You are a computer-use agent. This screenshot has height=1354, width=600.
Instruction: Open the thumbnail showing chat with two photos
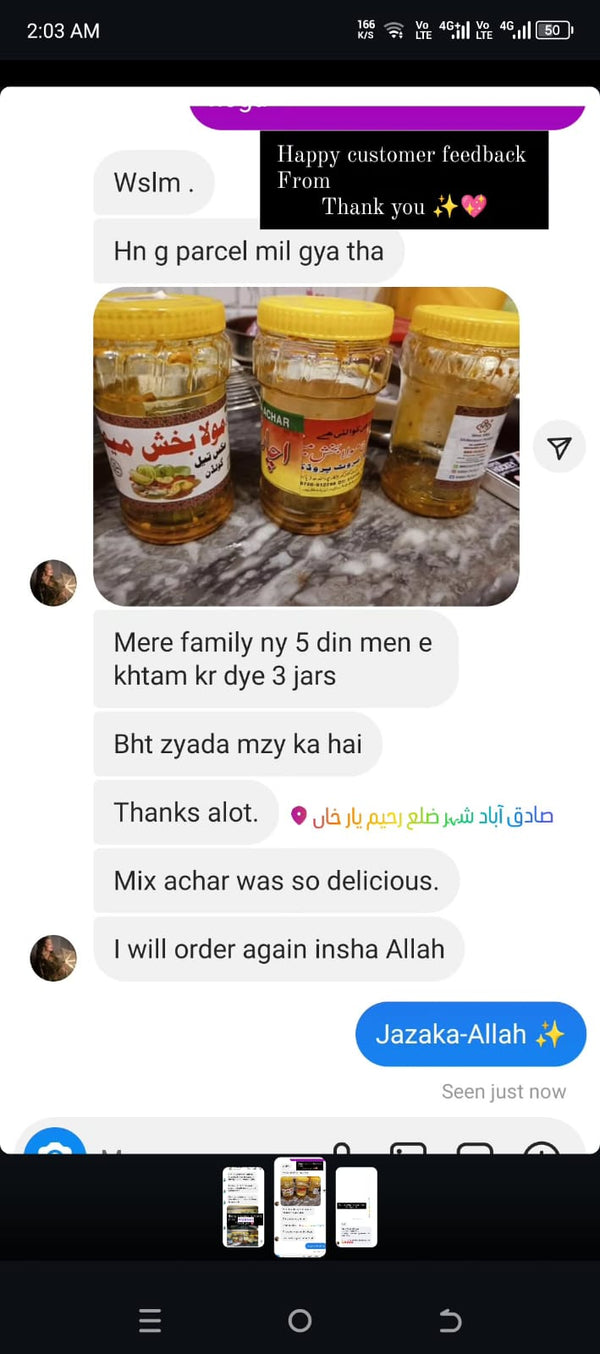point(243,1207)
